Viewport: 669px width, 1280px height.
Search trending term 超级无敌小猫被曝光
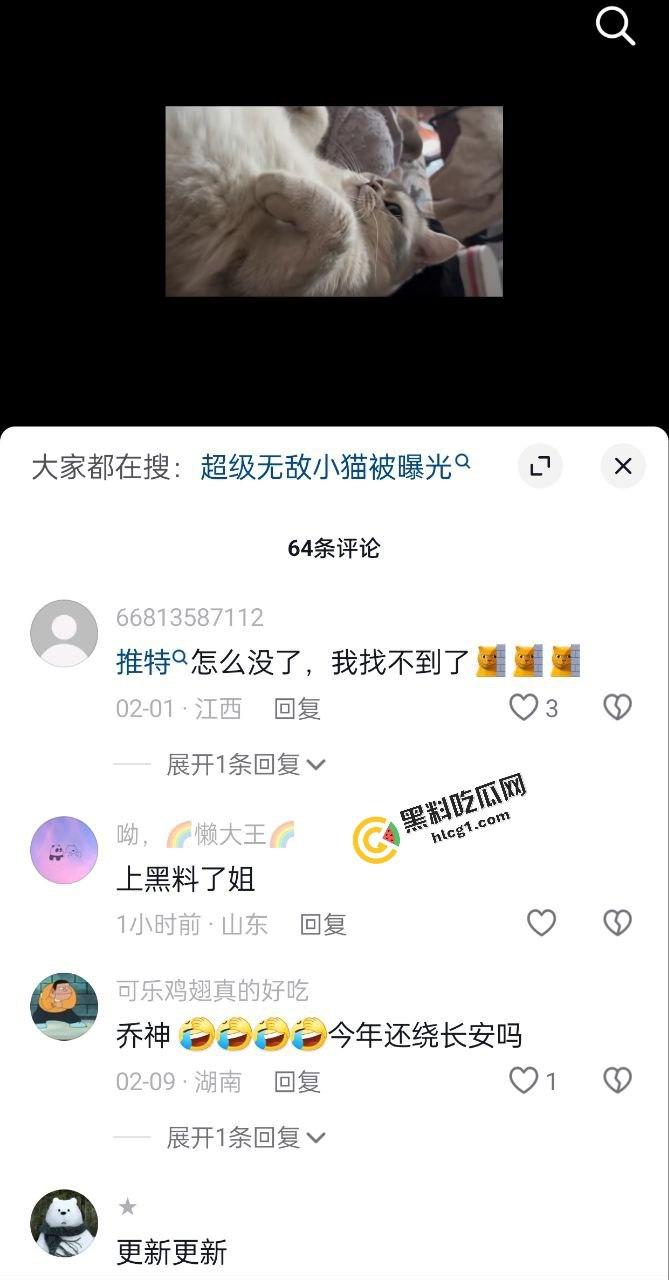tap(328, 467)
